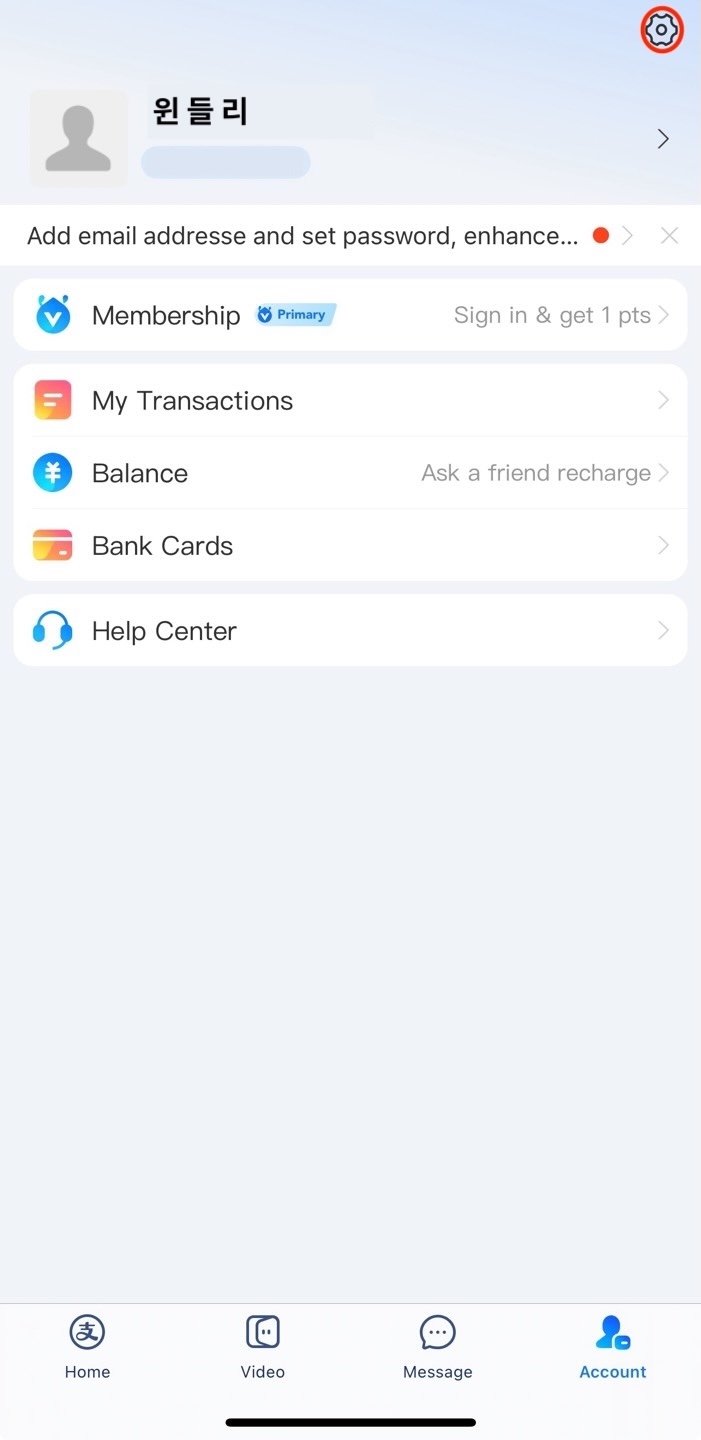Open Membership to sign in for points
This screenshot has width=701, height=1440.
coord(350,315)
